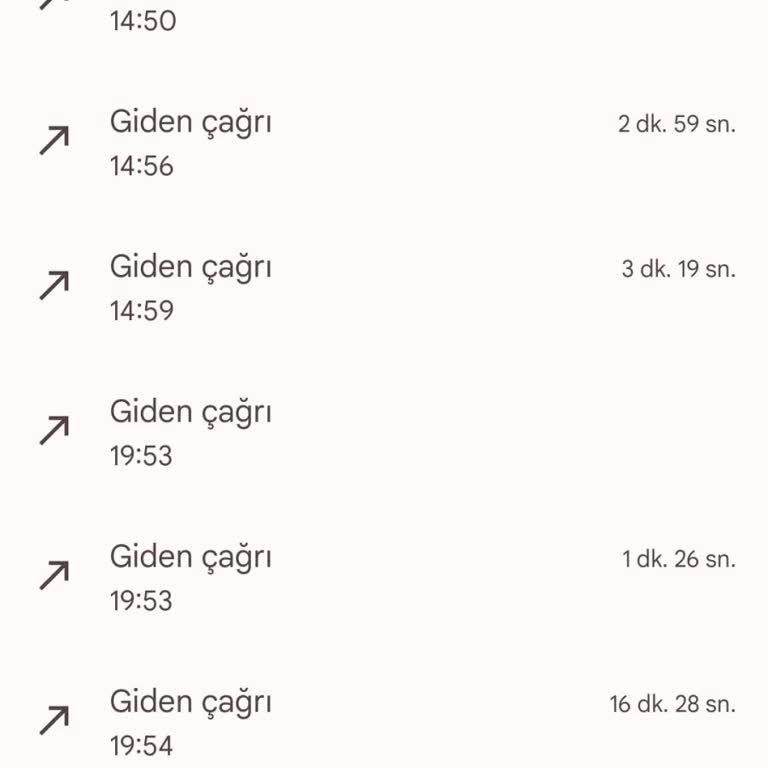This screenshot has width=768, height=768.
Task: Open the outgoing call entry at 14:56
Action: [384, 143]
